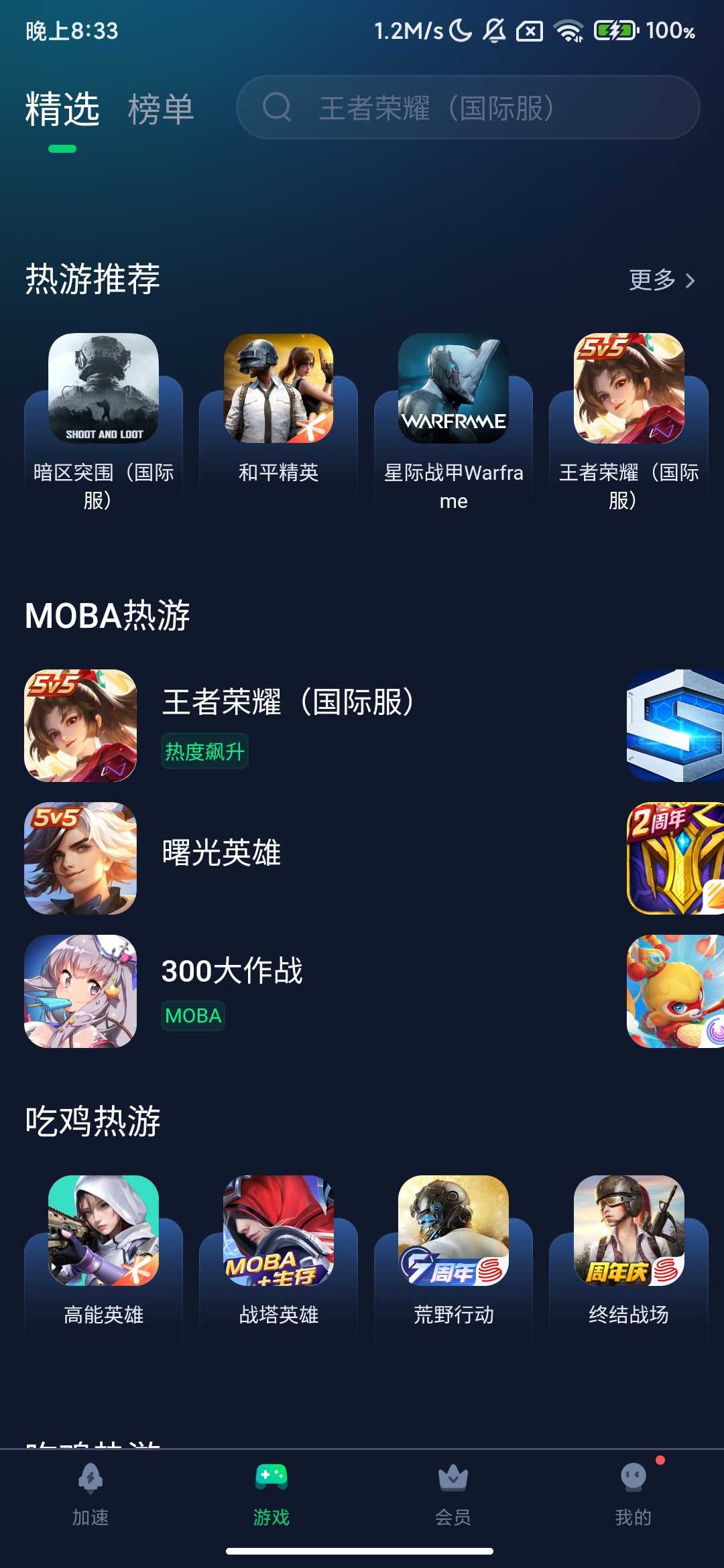724x1568 pixels.
Task: Open the 曙光英雄 game row
Action: pyautogui.click(x=221, y=858)
